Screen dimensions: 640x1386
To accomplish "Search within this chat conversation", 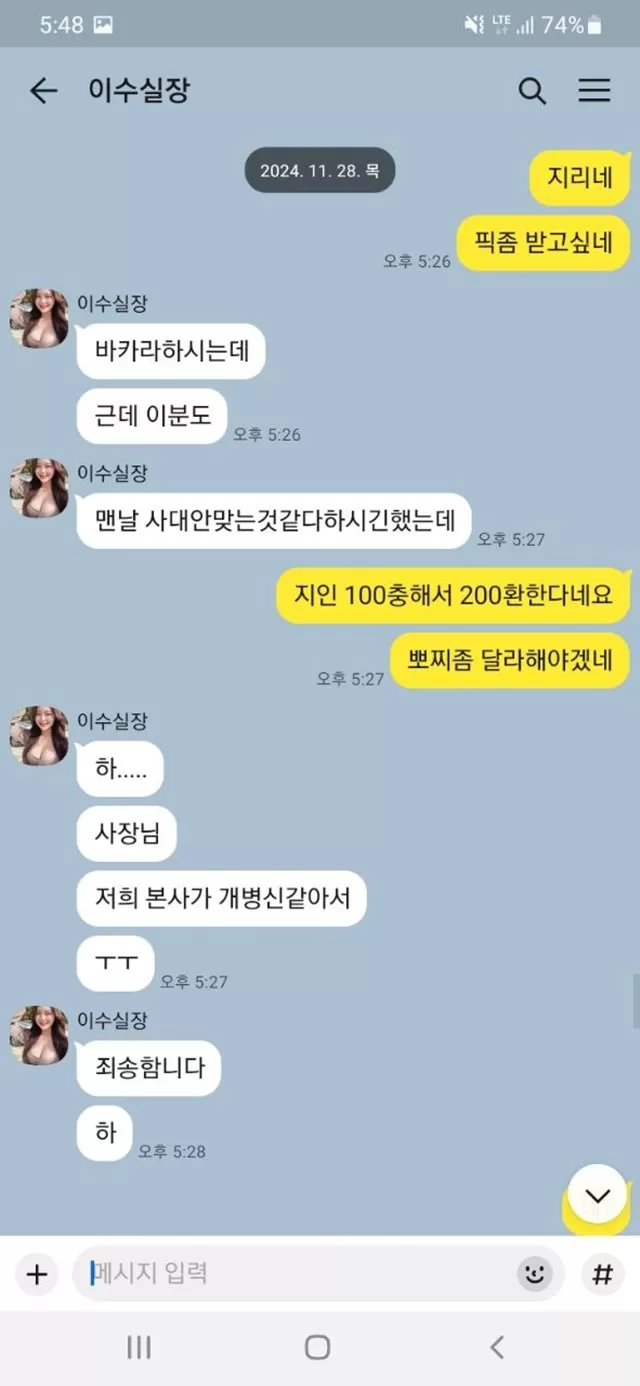I will pyautogui.click(x=532, y=91).
